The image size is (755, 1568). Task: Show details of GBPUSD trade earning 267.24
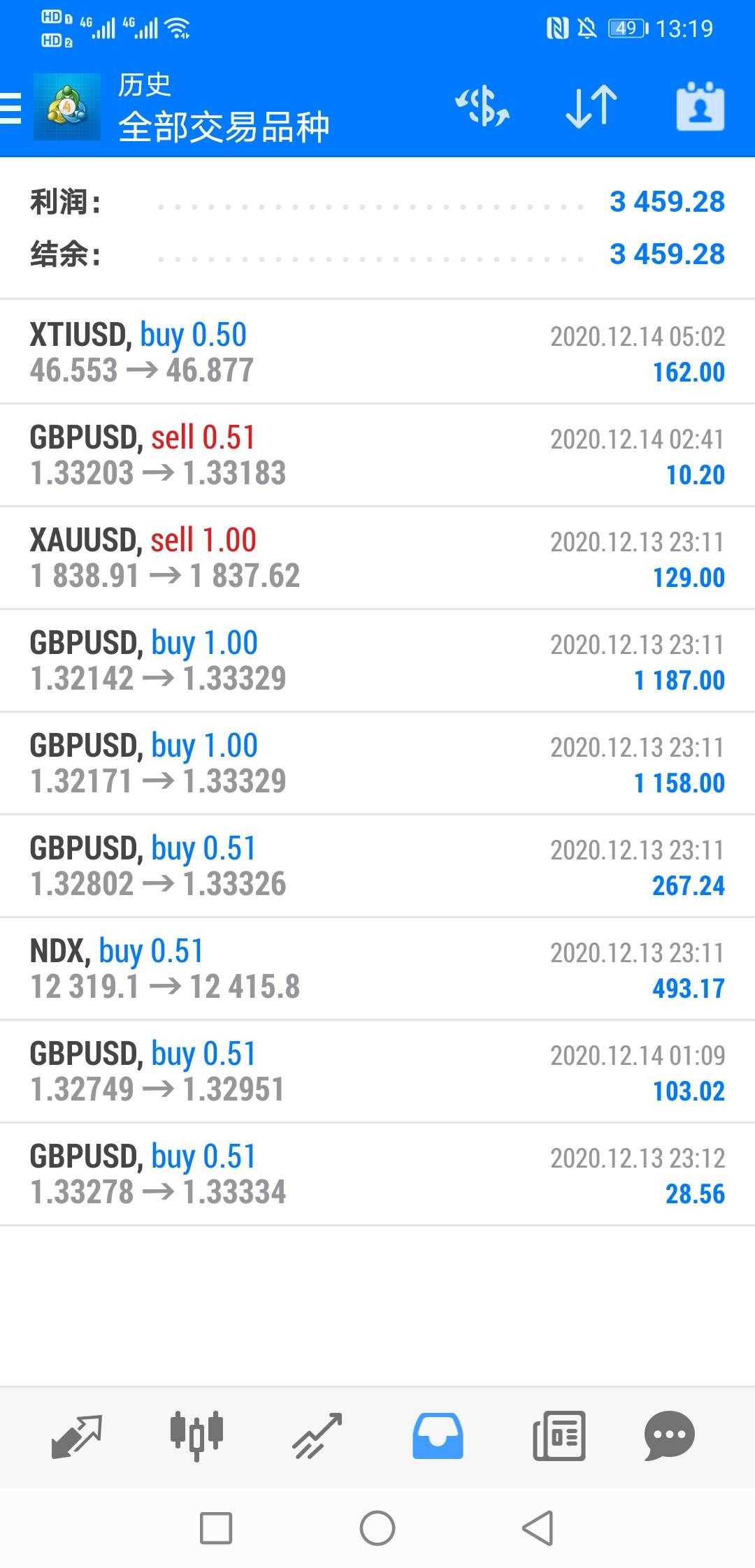[377, 866]
